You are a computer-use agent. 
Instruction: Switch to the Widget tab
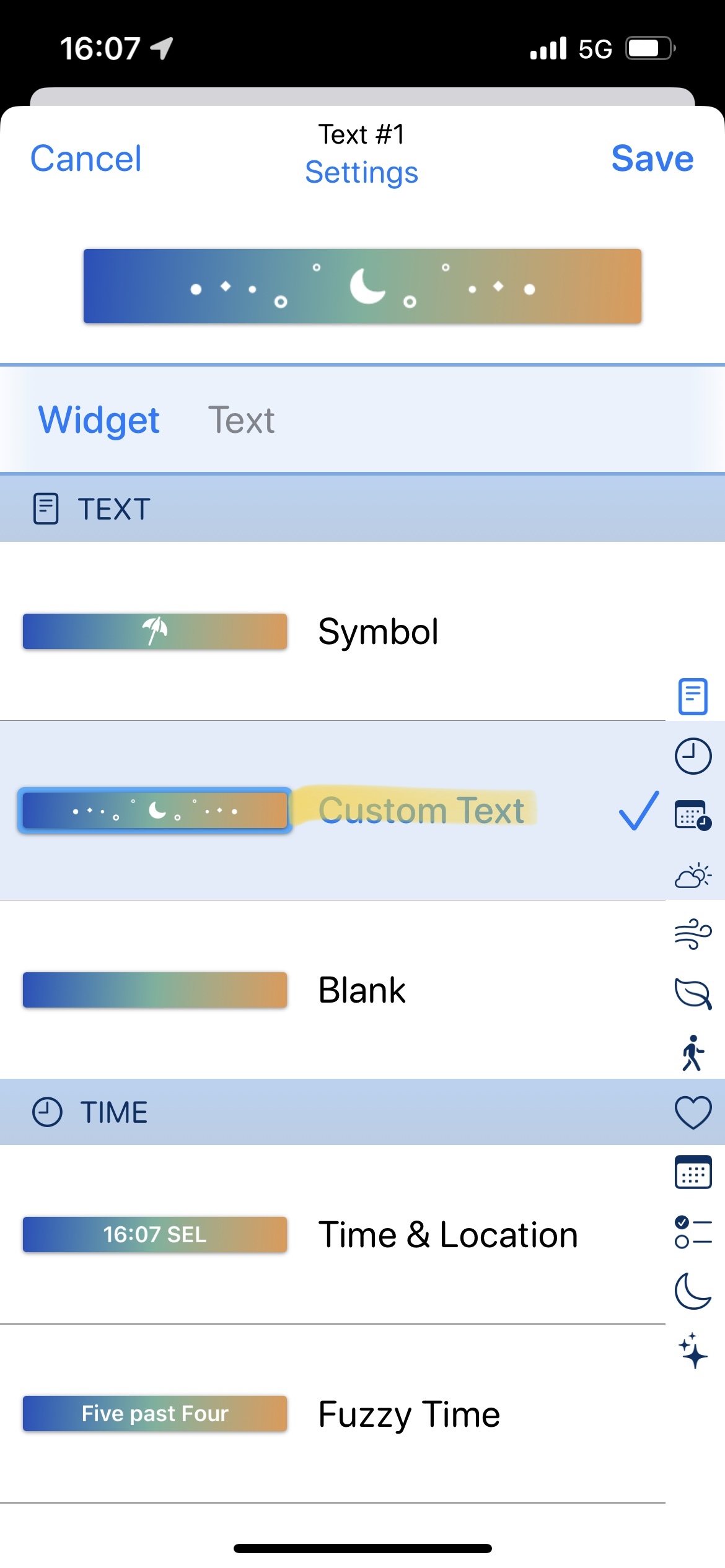(x=99, y=420)
